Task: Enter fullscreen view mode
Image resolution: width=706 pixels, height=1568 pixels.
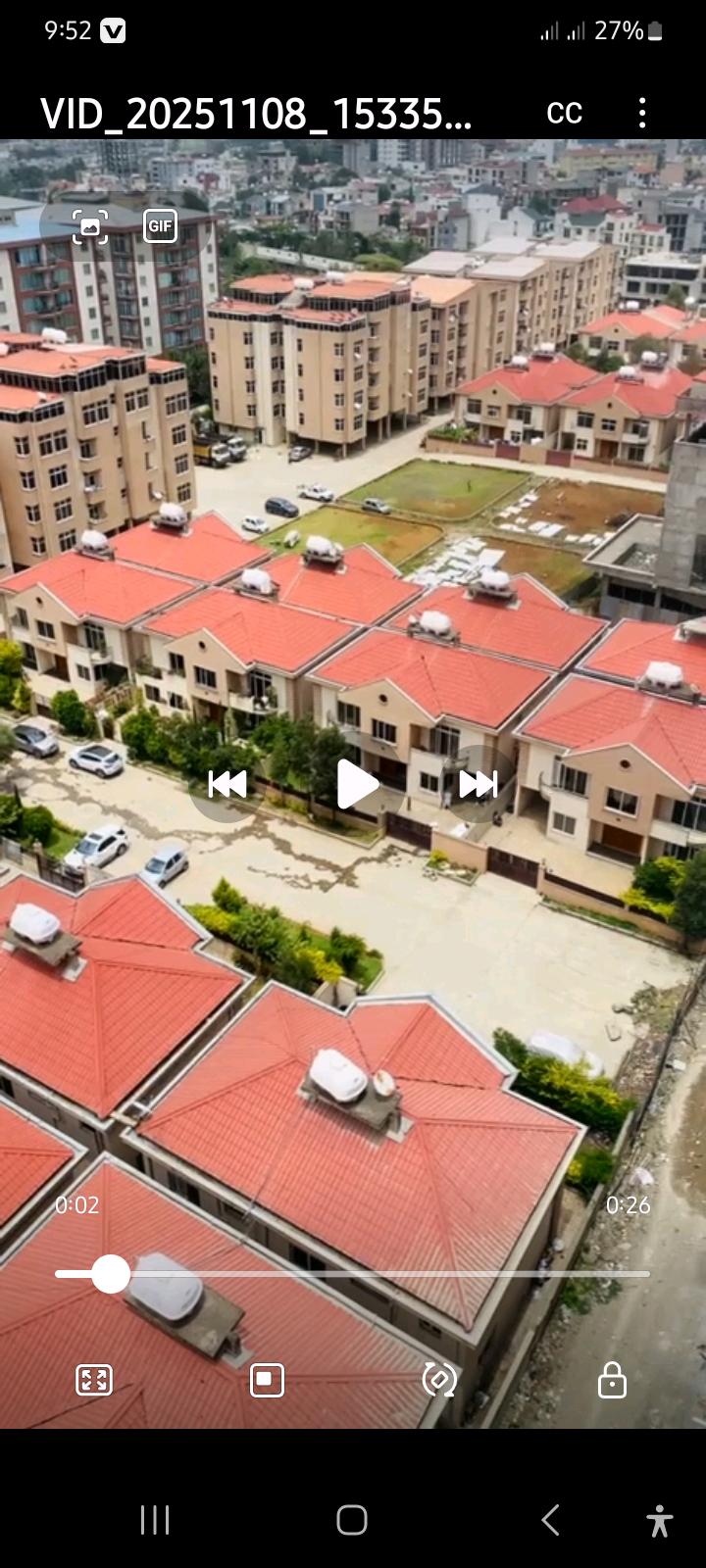Action: pos(93,1380)
